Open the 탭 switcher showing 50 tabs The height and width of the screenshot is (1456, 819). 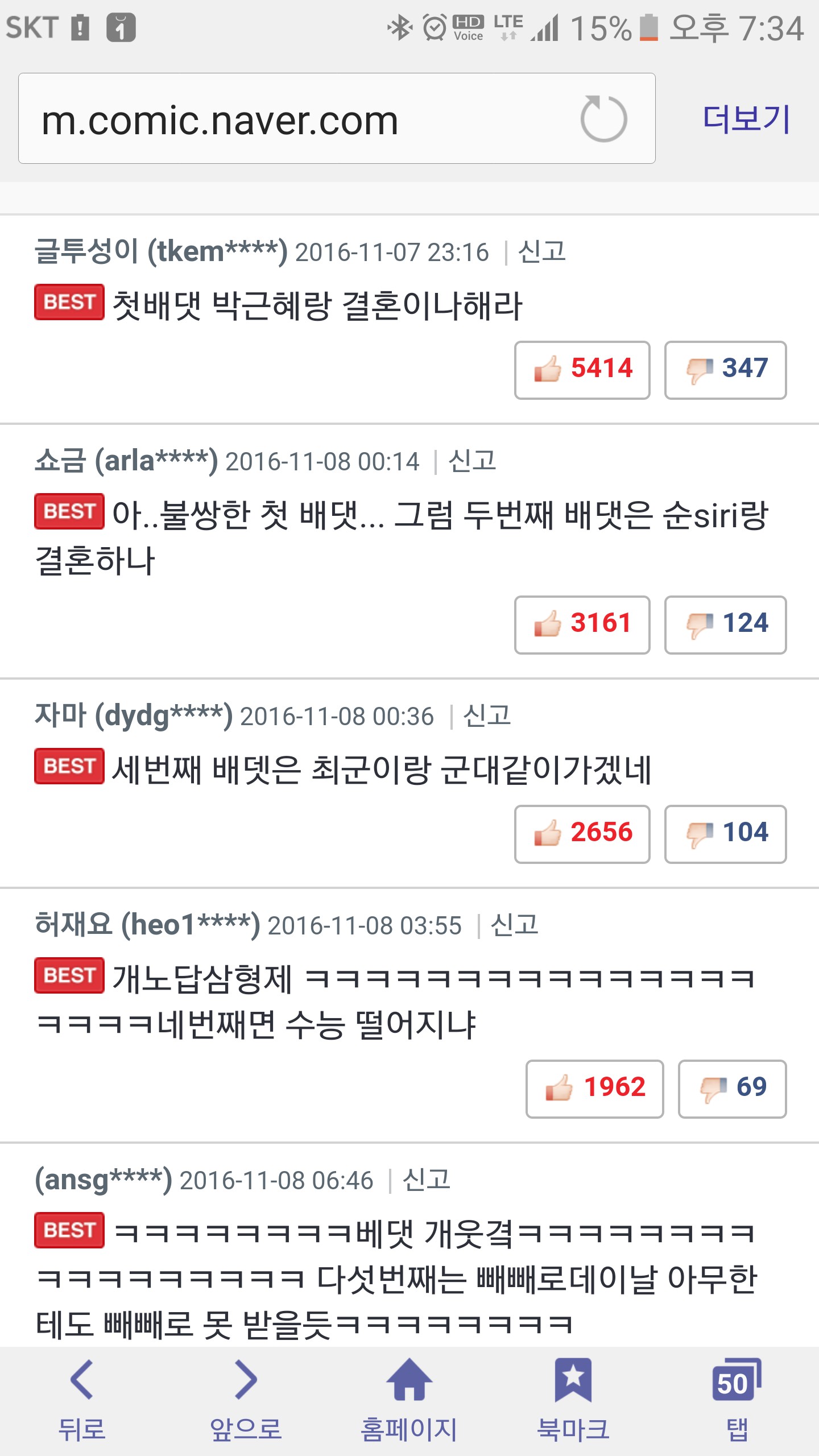737,1400
